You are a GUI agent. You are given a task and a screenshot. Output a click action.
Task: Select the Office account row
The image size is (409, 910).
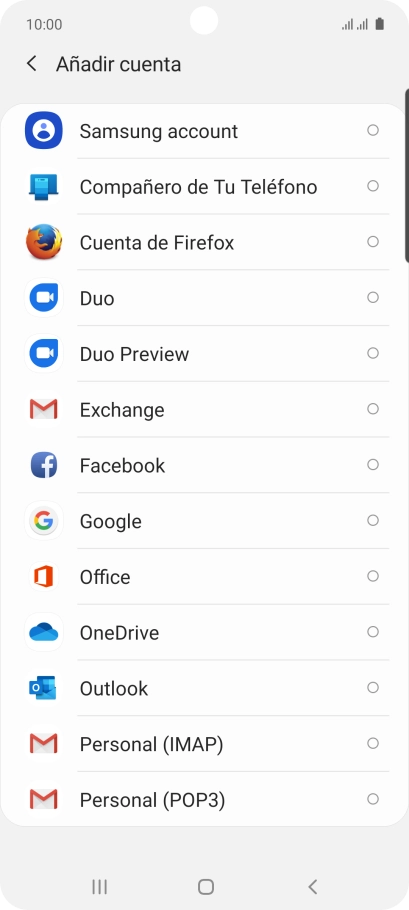point(204,577)
